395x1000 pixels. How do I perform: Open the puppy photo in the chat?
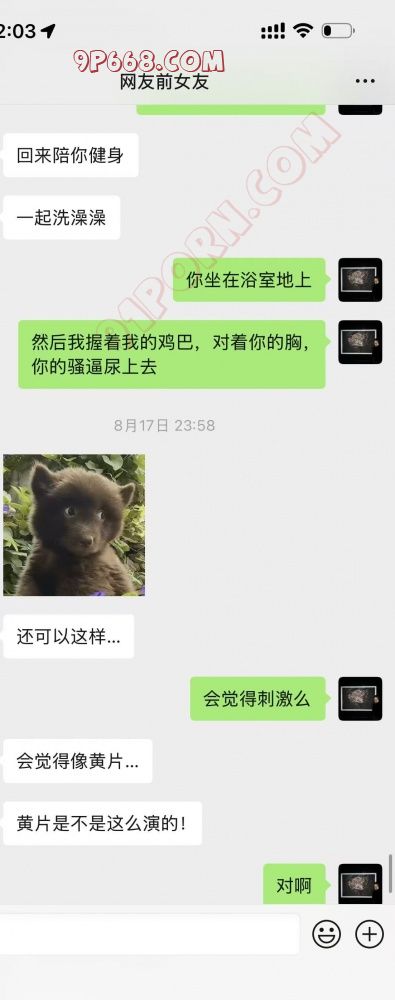coord(74,525)
